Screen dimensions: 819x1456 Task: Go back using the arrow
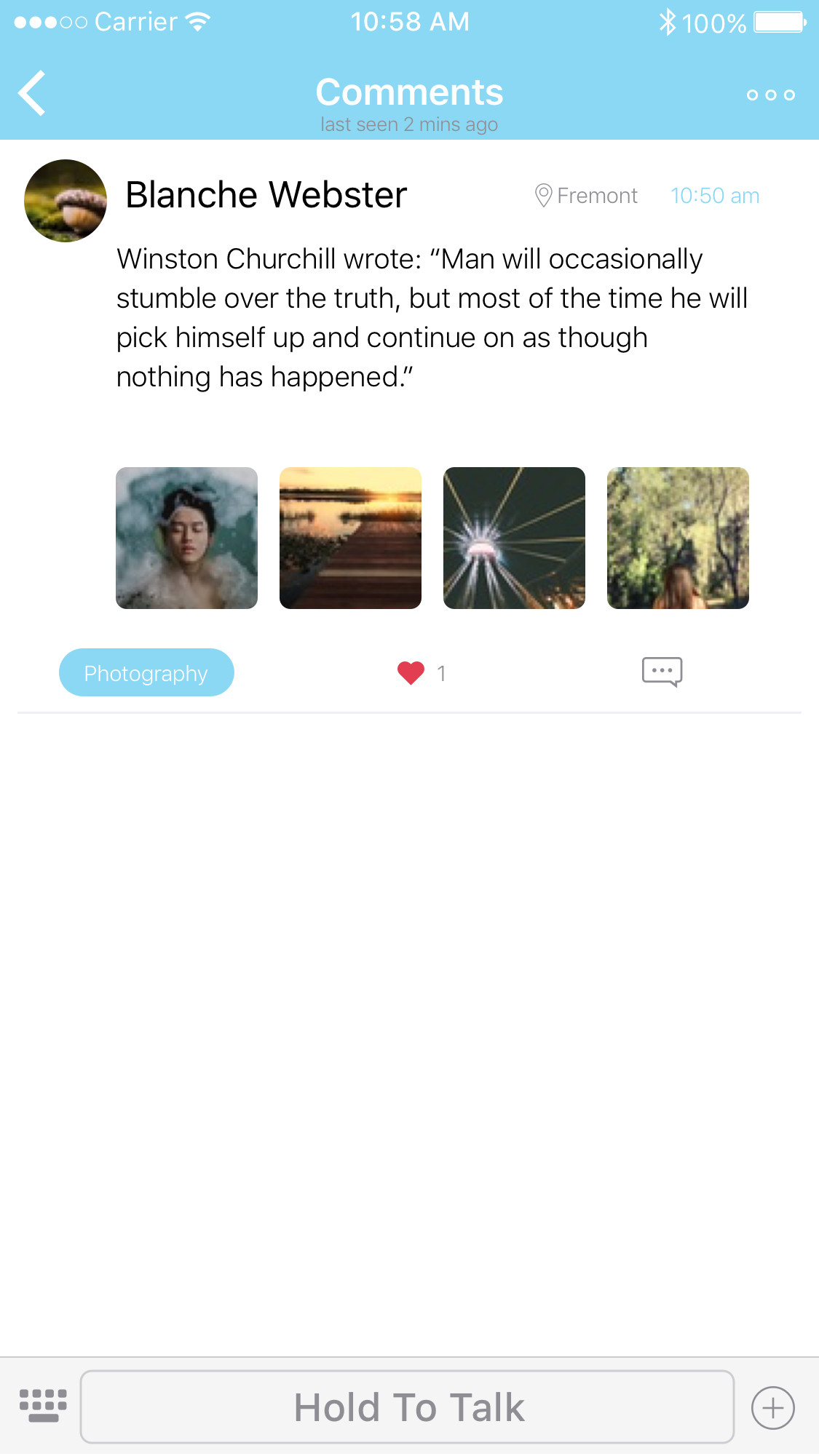32,93
